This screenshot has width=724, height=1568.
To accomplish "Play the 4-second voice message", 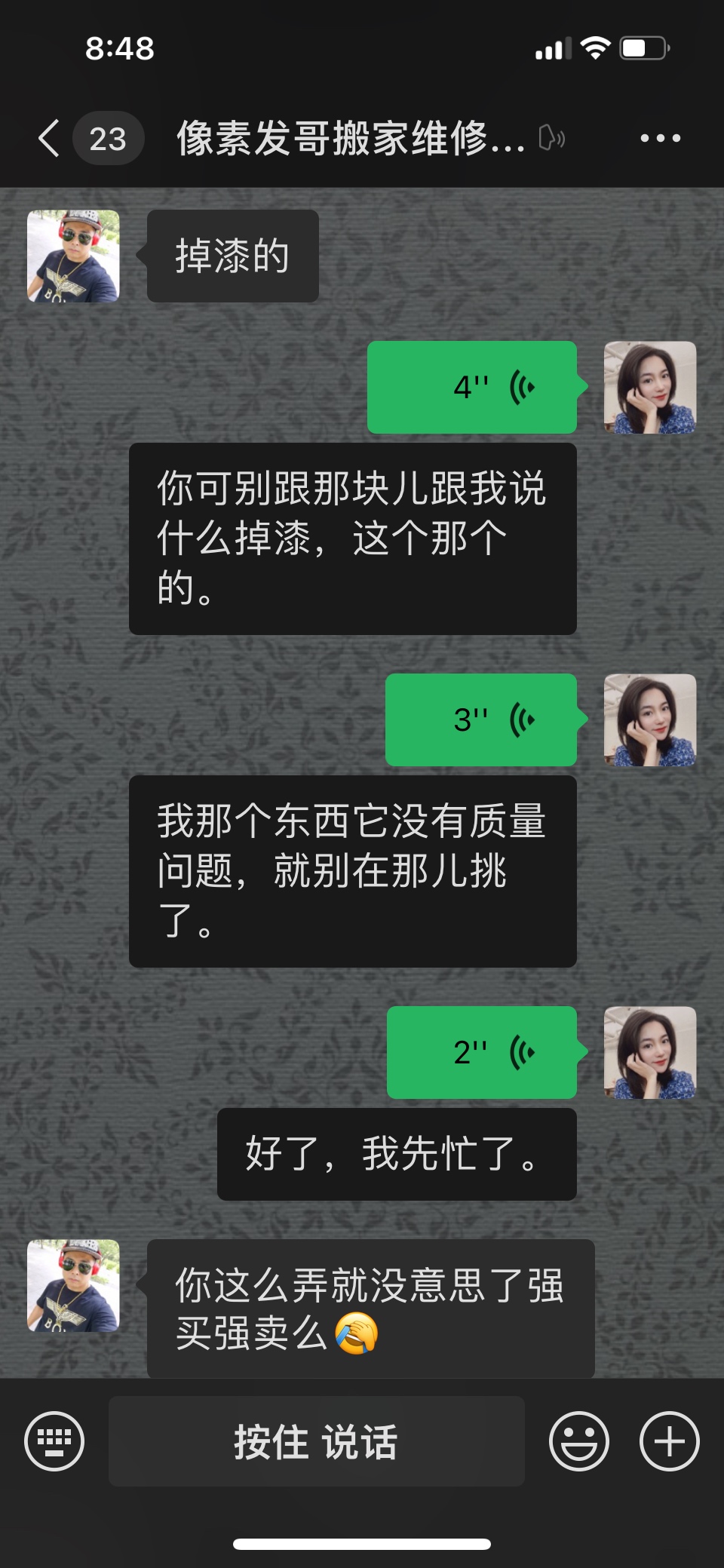I will click(472, 388).
